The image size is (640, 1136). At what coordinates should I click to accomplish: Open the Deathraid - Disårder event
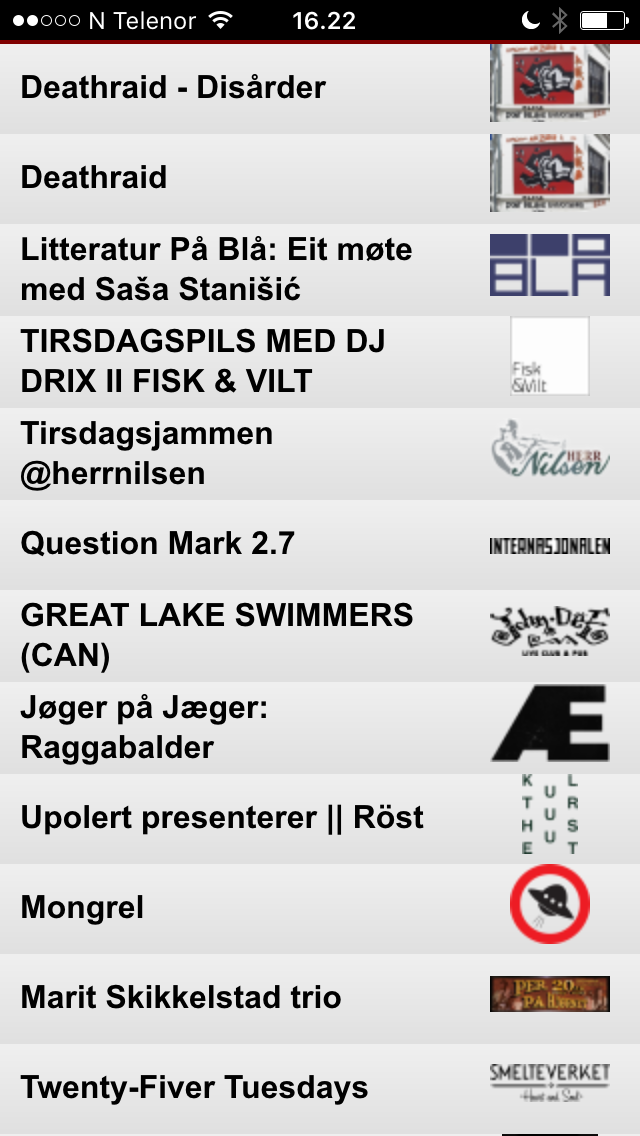(320, 88)
